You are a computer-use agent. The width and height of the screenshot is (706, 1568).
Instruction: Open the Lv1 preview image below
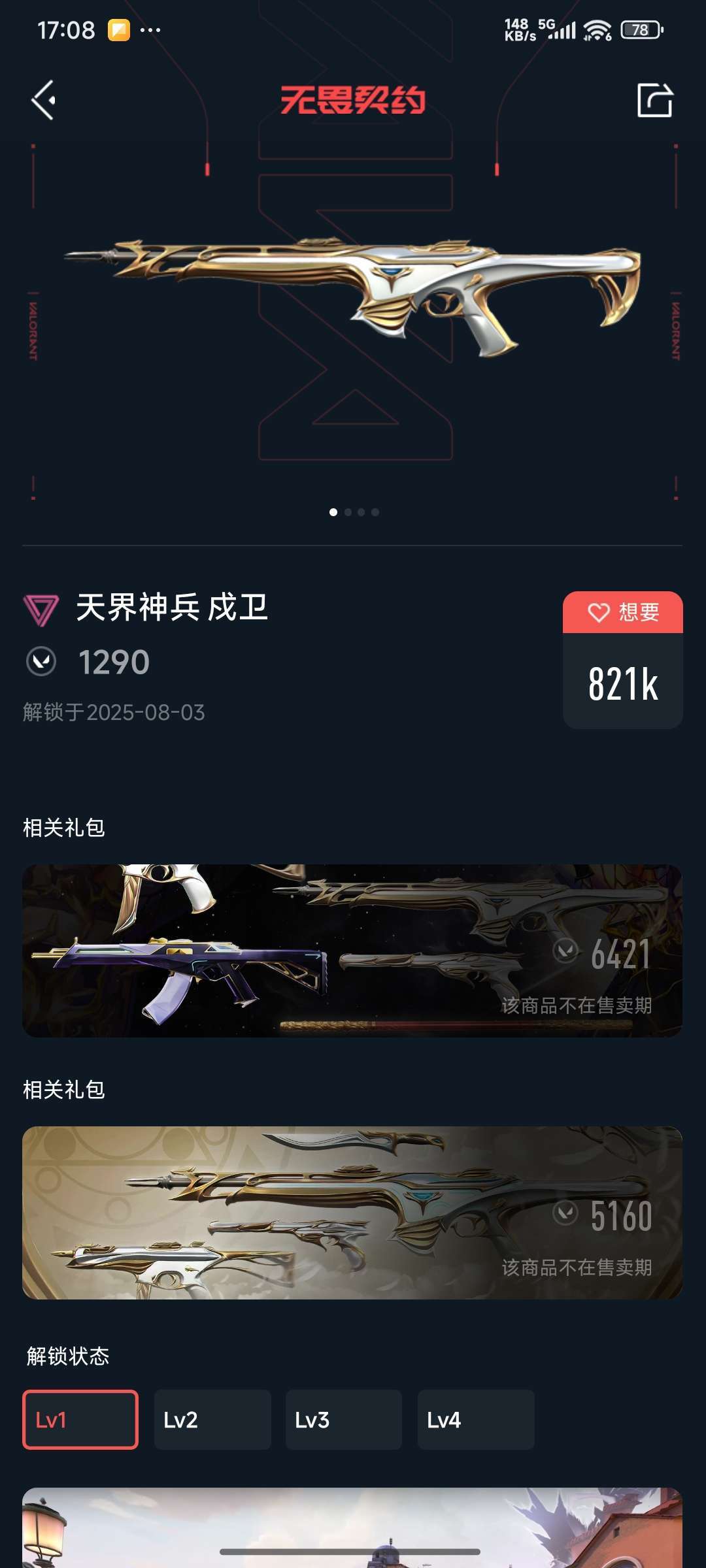[x=352, y=1527]
